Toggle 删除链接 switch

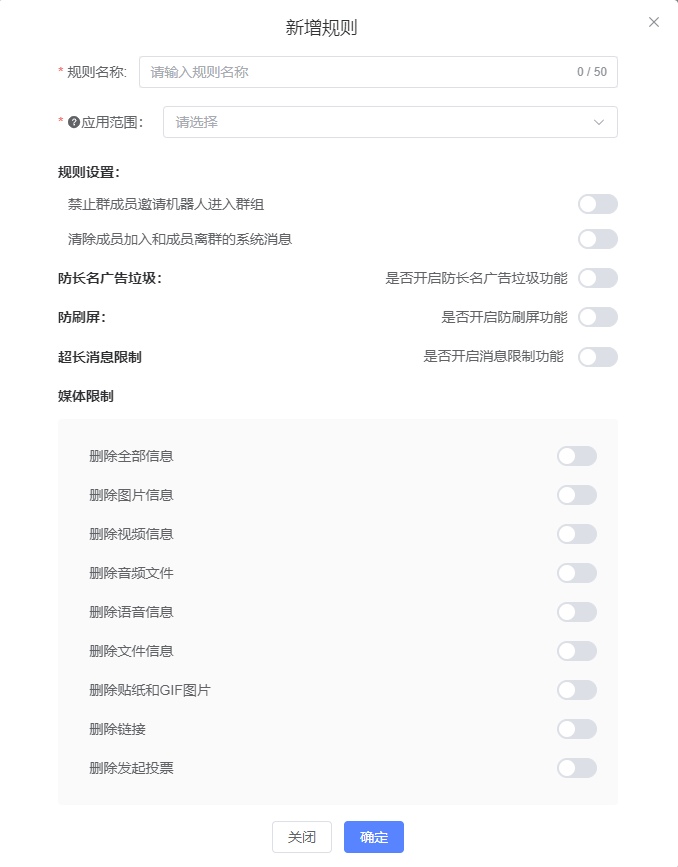click(576, 729)
